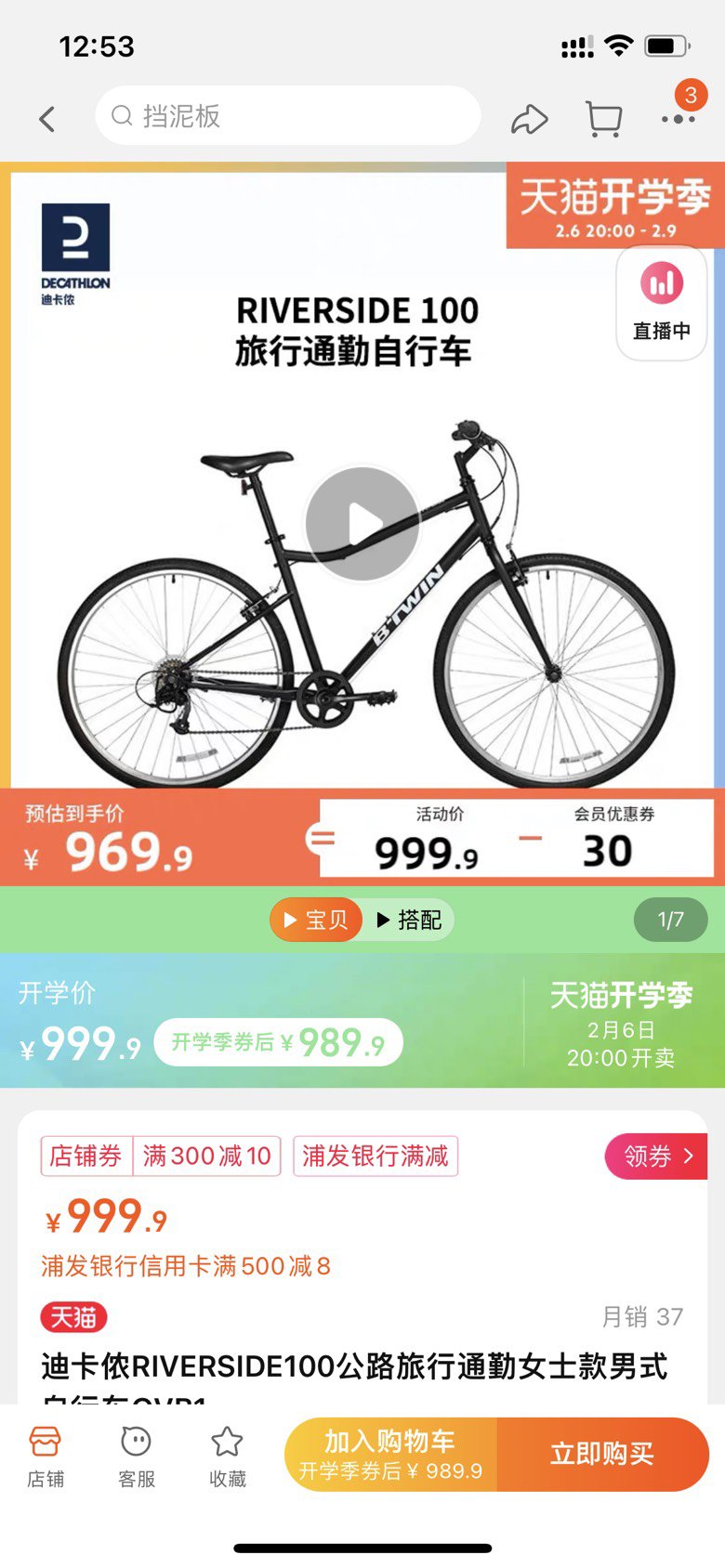
Task: Open the 直播中 live stream badge
Action: click(662, 303)
